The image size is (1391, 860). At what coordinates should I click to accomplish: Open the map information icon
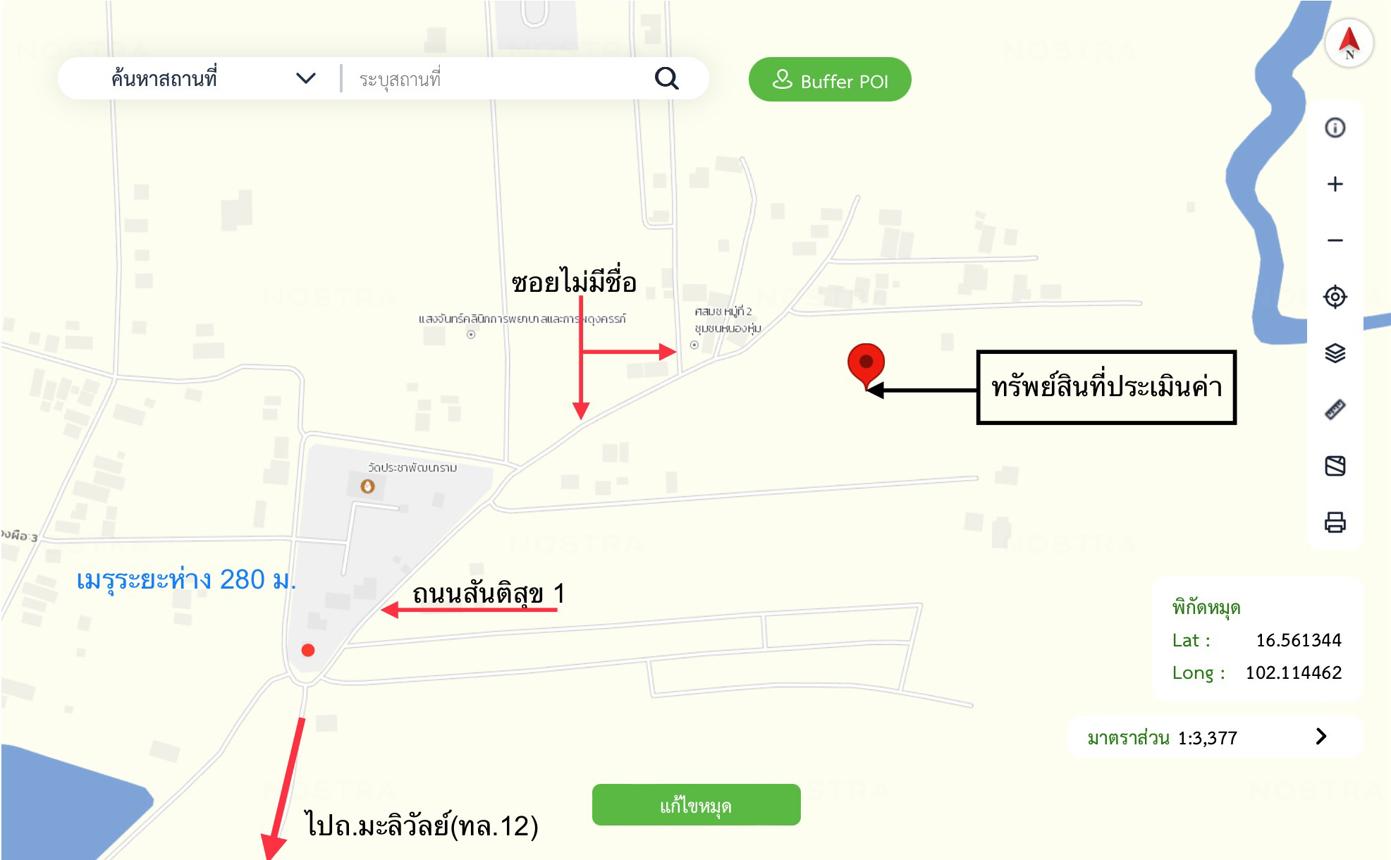pyautogui.click(x=1335, y=128)
